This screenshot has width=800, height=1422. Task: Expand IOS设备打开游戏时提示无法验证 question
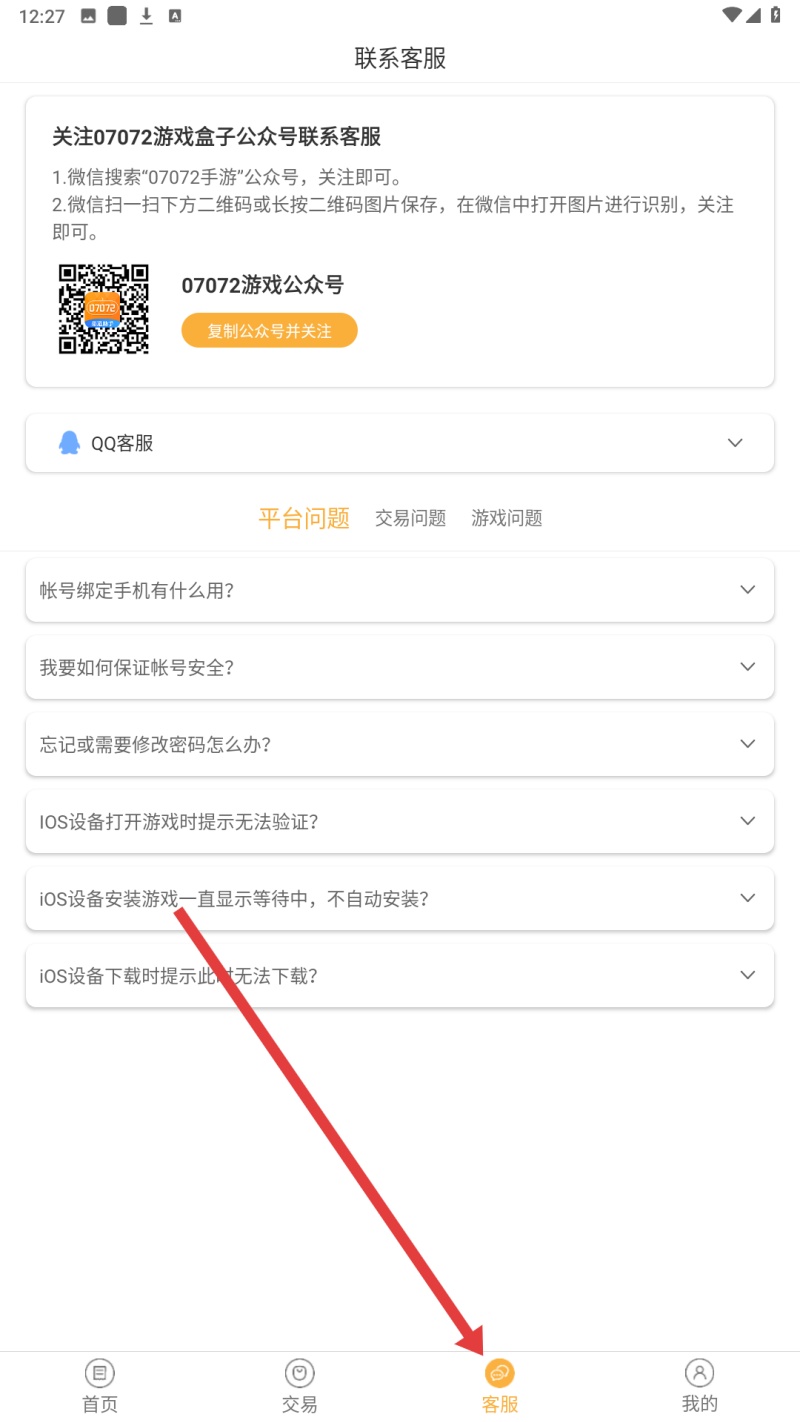click(400, 821)
